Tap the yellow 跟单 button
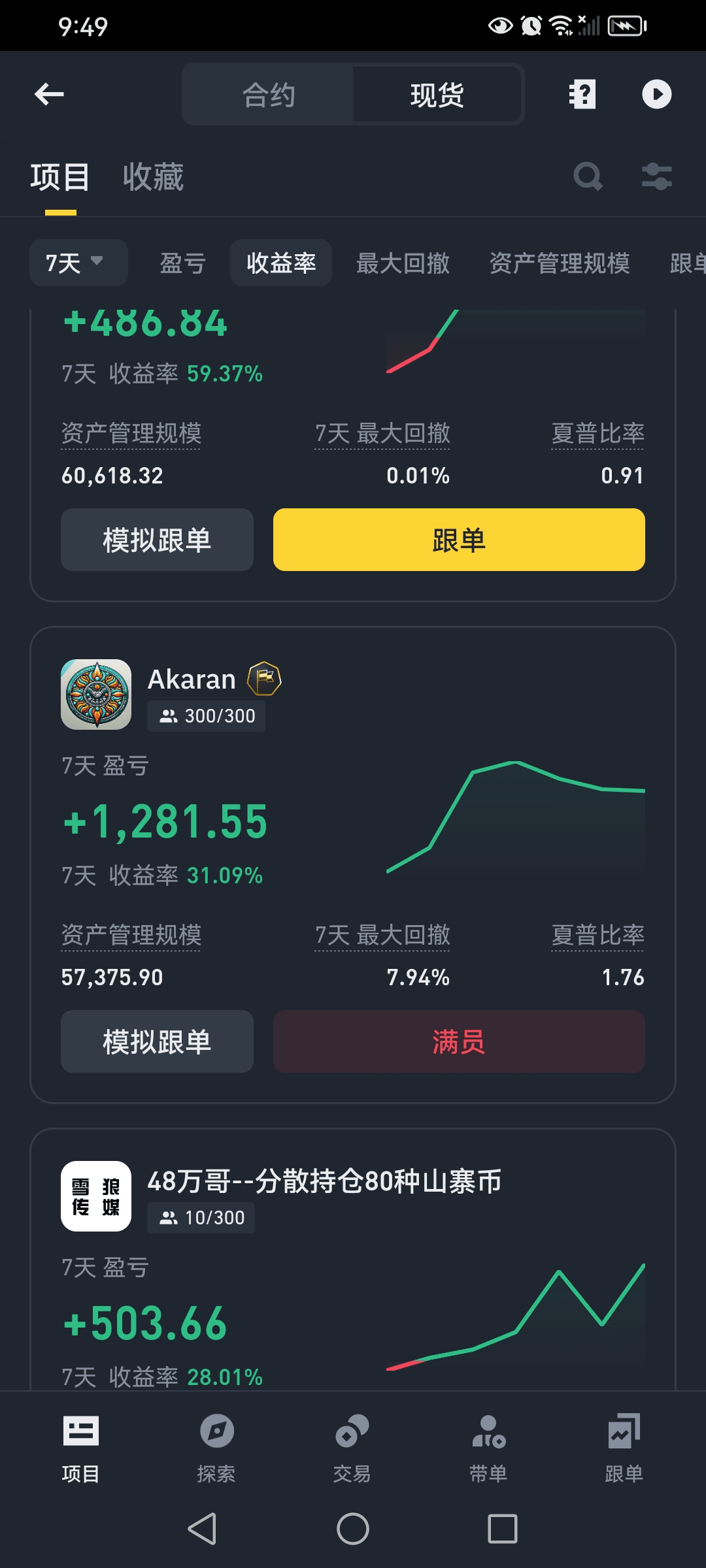The height and width of the screenshot is (1568, 706). [459, 540]
